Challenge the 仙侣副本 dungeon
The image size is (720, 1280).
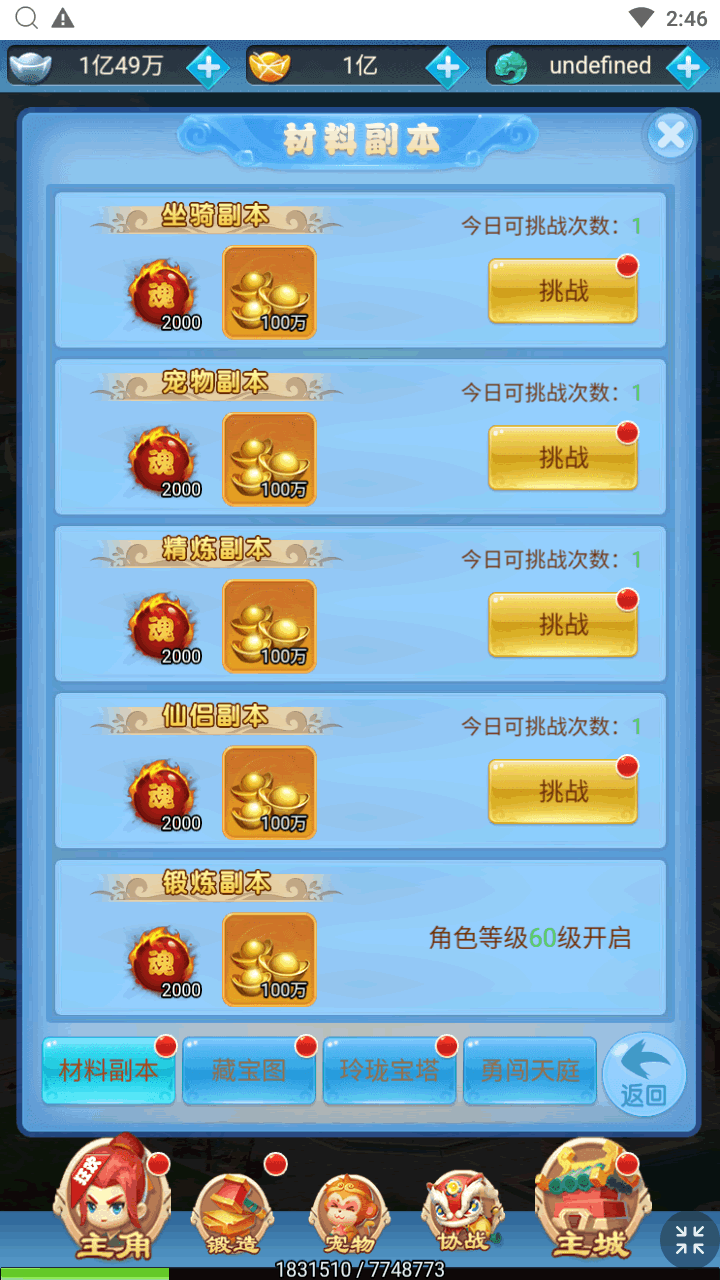(x=562, y=792)
